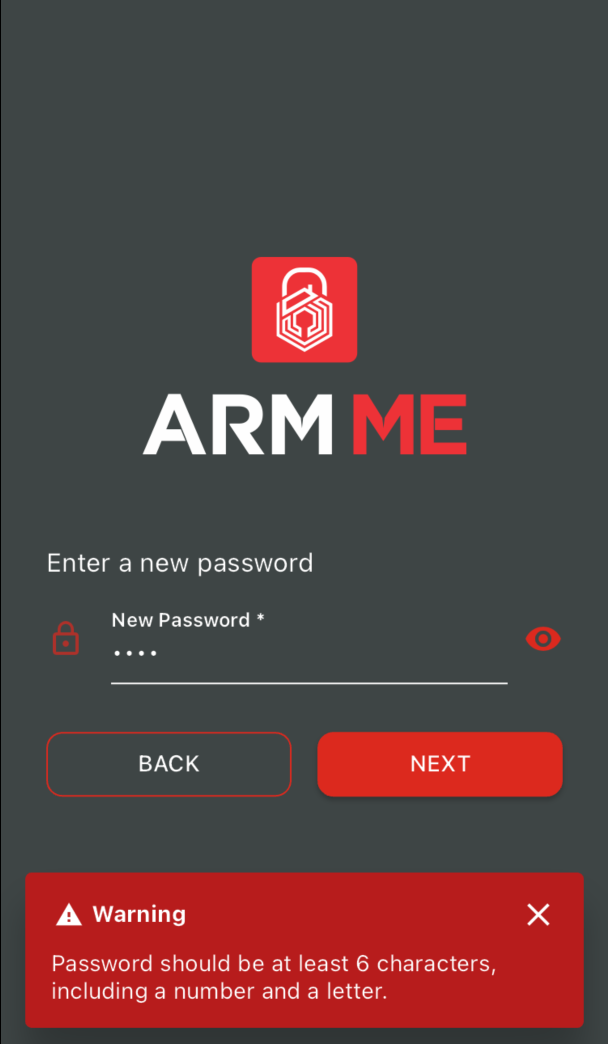Dismiss the password warning banner
Viewport: 608px width, 1044px height.
pos(538,914)
